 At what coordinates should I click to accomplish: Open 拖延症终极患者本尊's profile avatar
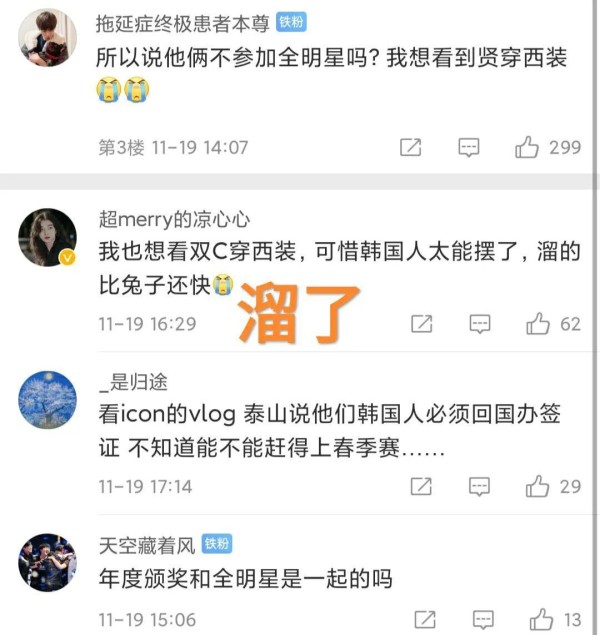pos(47,38)
